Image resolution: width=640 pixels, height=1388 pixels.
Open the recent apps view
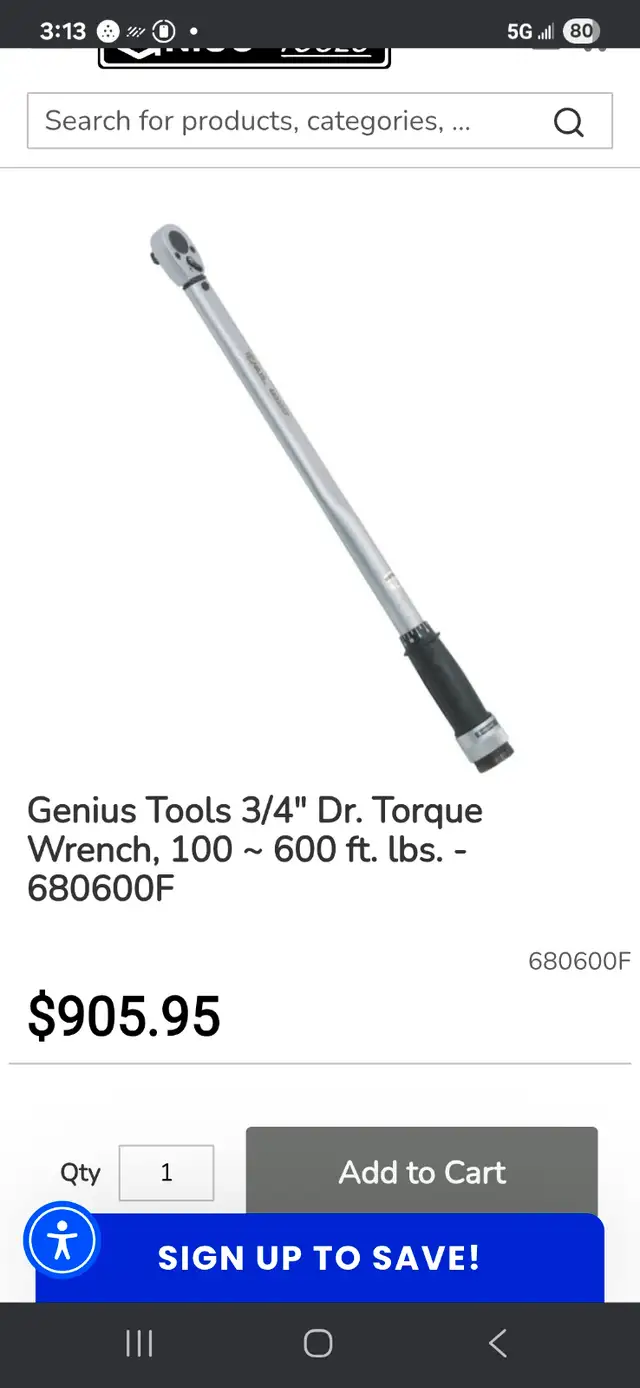coord(139,1343)
